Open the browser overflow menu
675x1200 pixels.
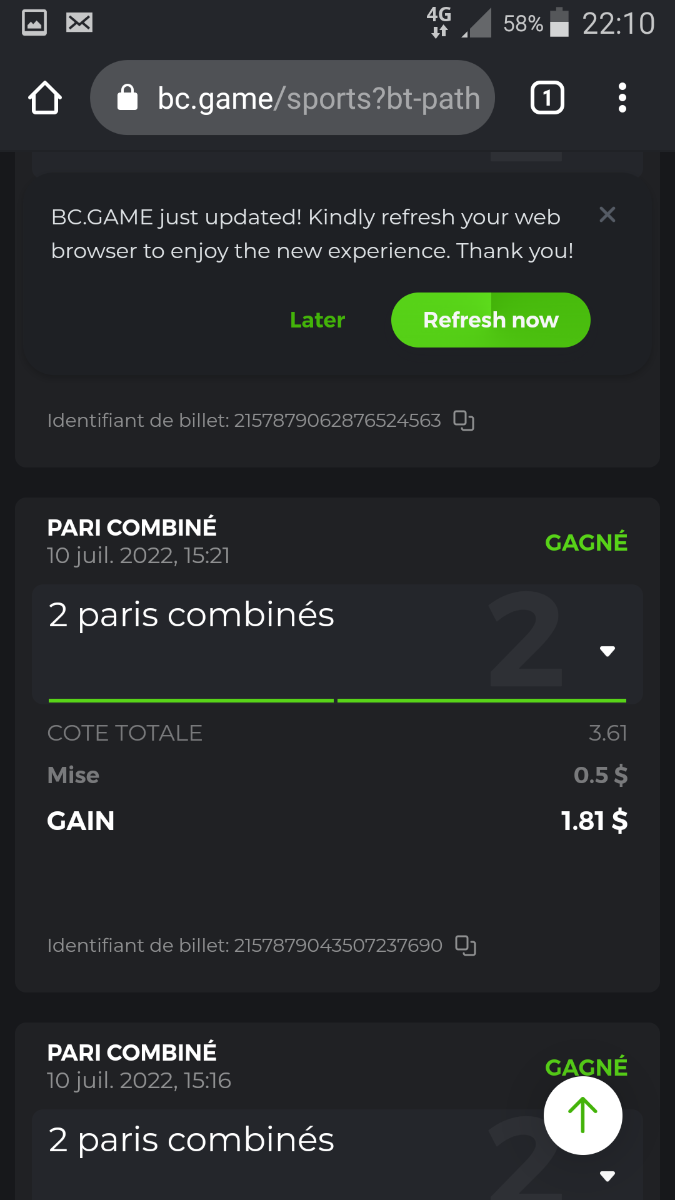pos(622,98)
